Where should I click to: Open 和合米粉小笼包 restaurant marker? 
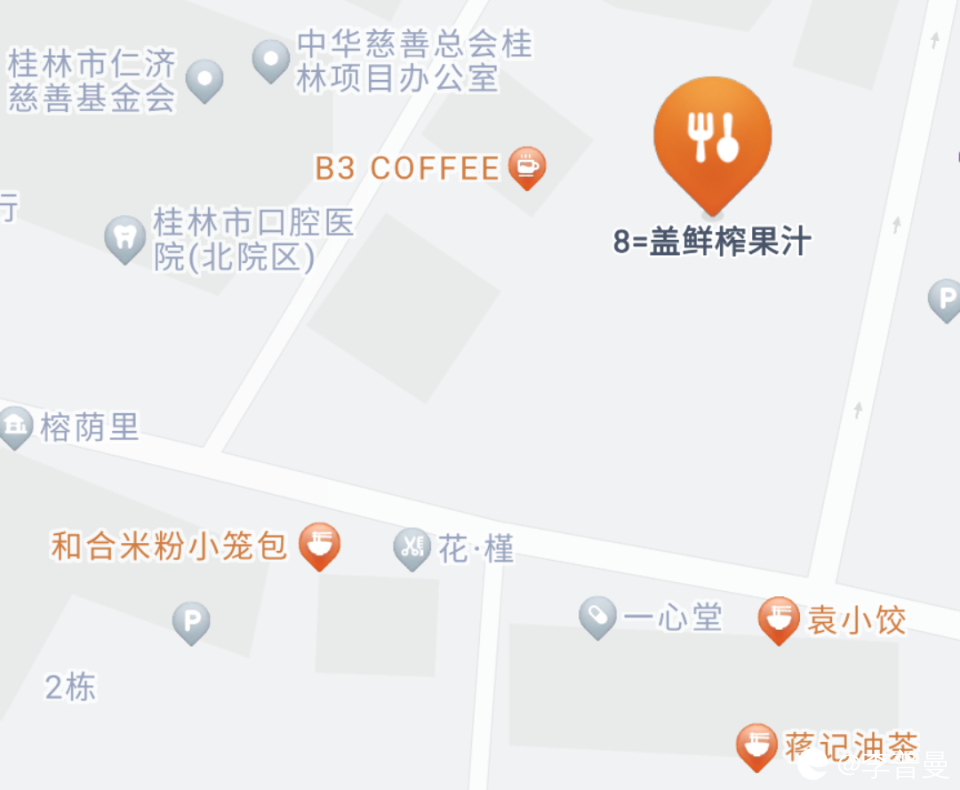pyautogui.click(x=320, y=545)
